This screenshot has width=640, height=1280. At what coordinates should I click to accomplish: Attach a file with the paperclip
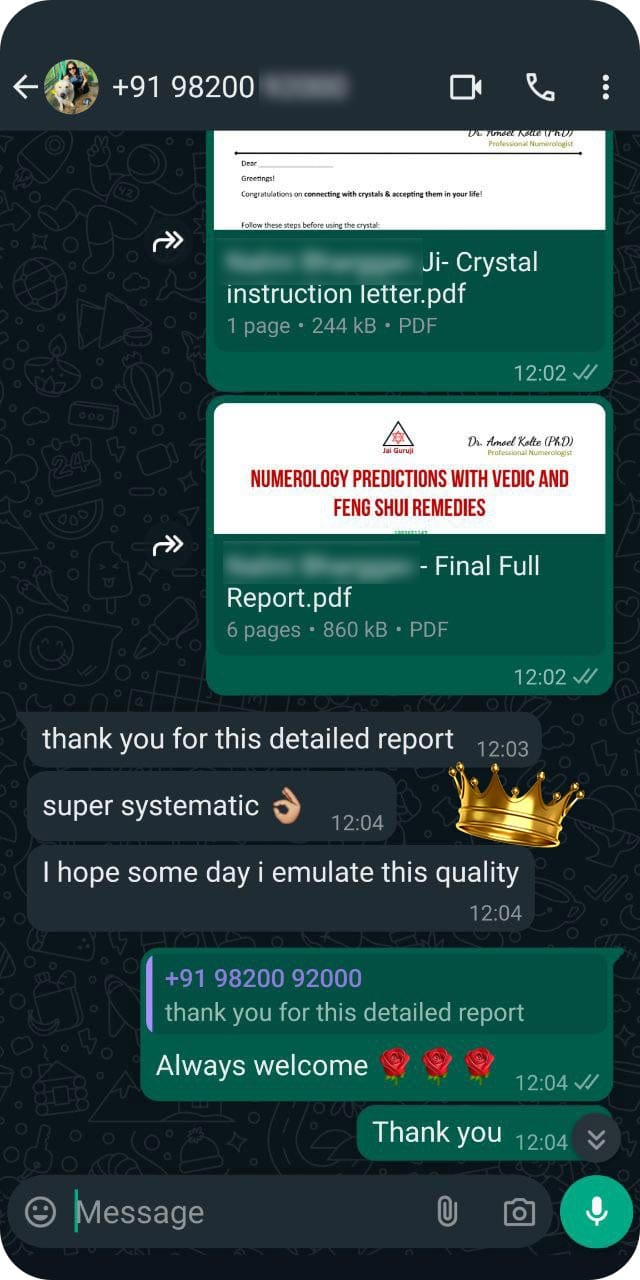(x=447, y=1212)
